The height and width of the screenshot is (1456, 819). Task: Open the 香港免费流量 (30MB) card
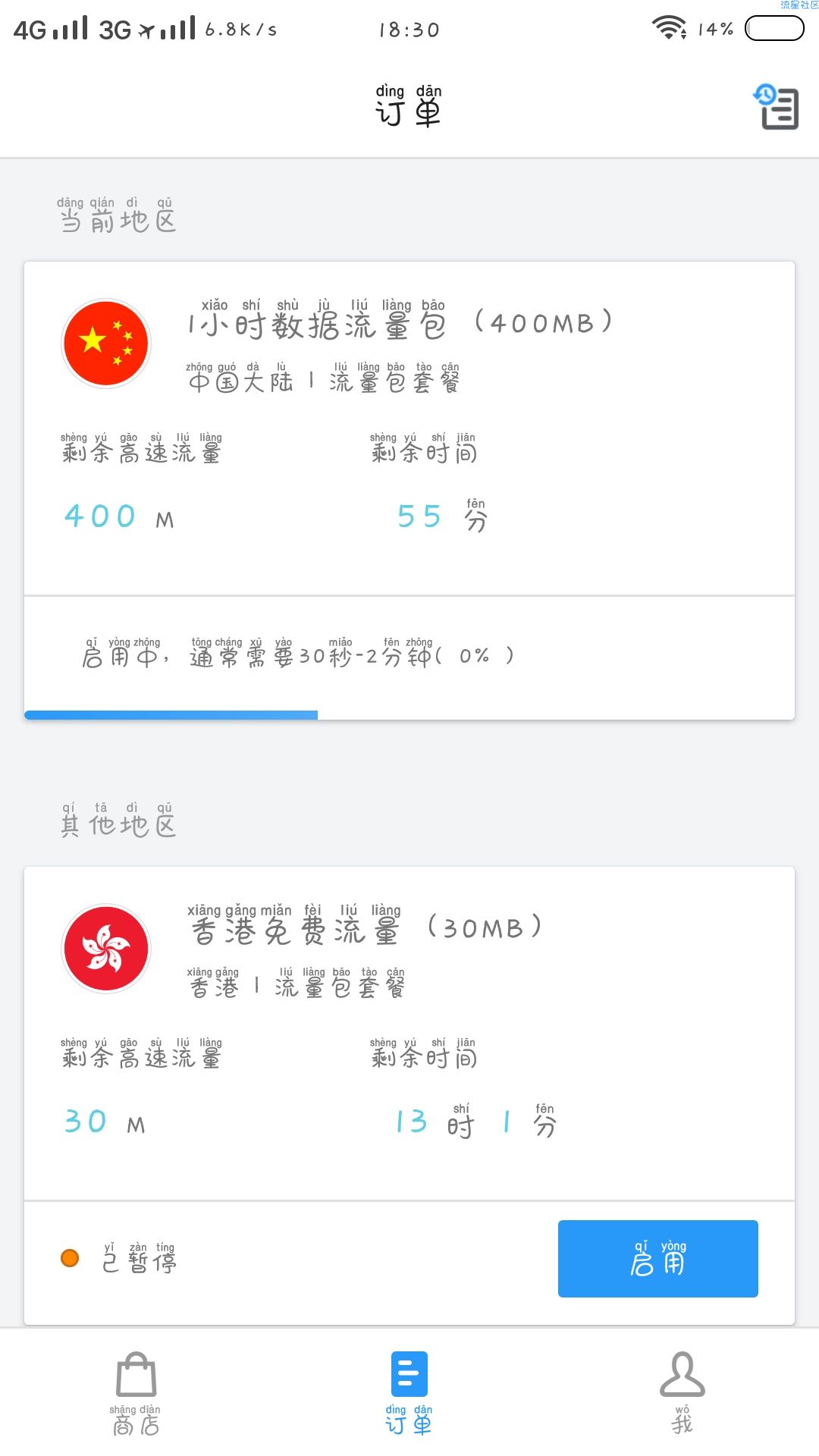click(409, 1096)
